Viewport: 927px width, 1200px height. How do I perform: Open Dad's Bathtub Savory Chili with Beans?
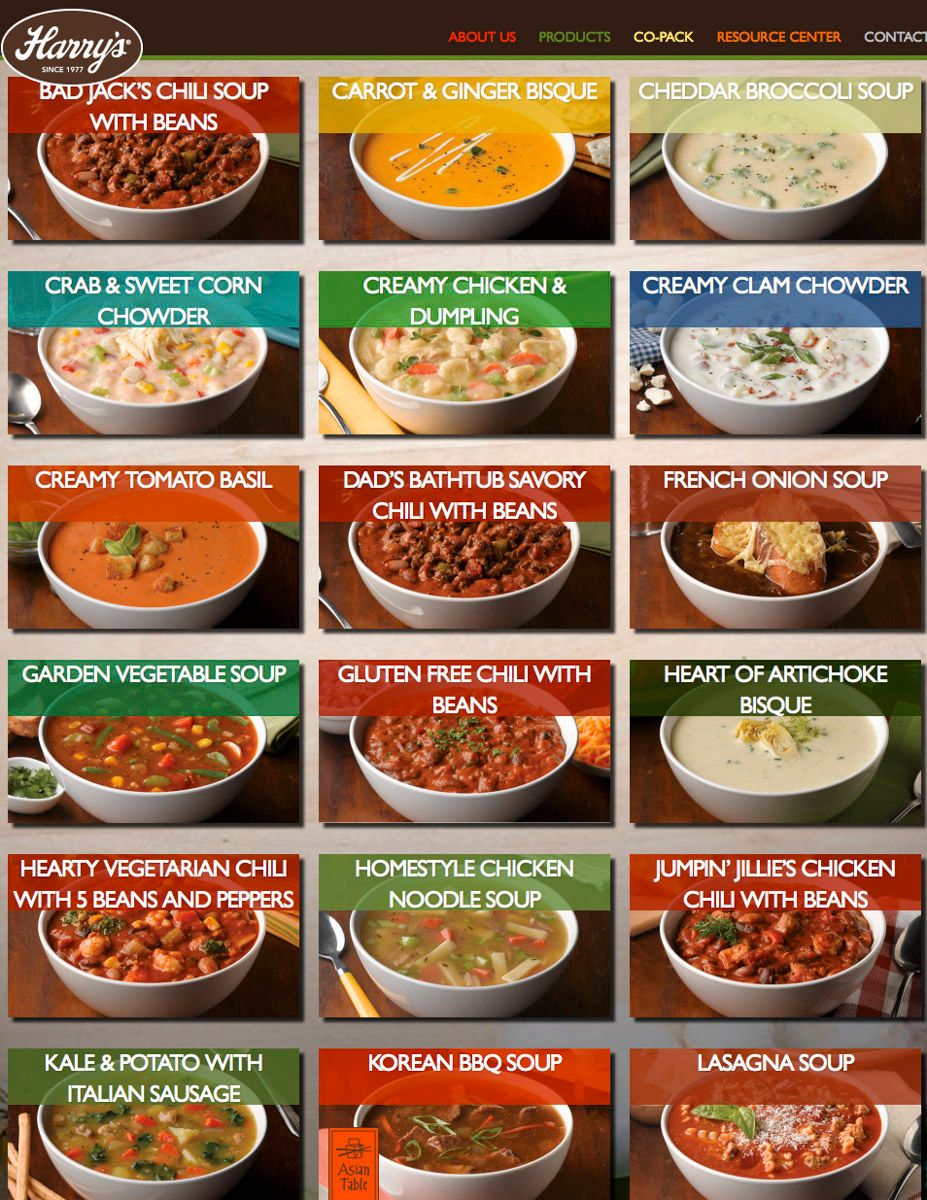pos(464,548)
